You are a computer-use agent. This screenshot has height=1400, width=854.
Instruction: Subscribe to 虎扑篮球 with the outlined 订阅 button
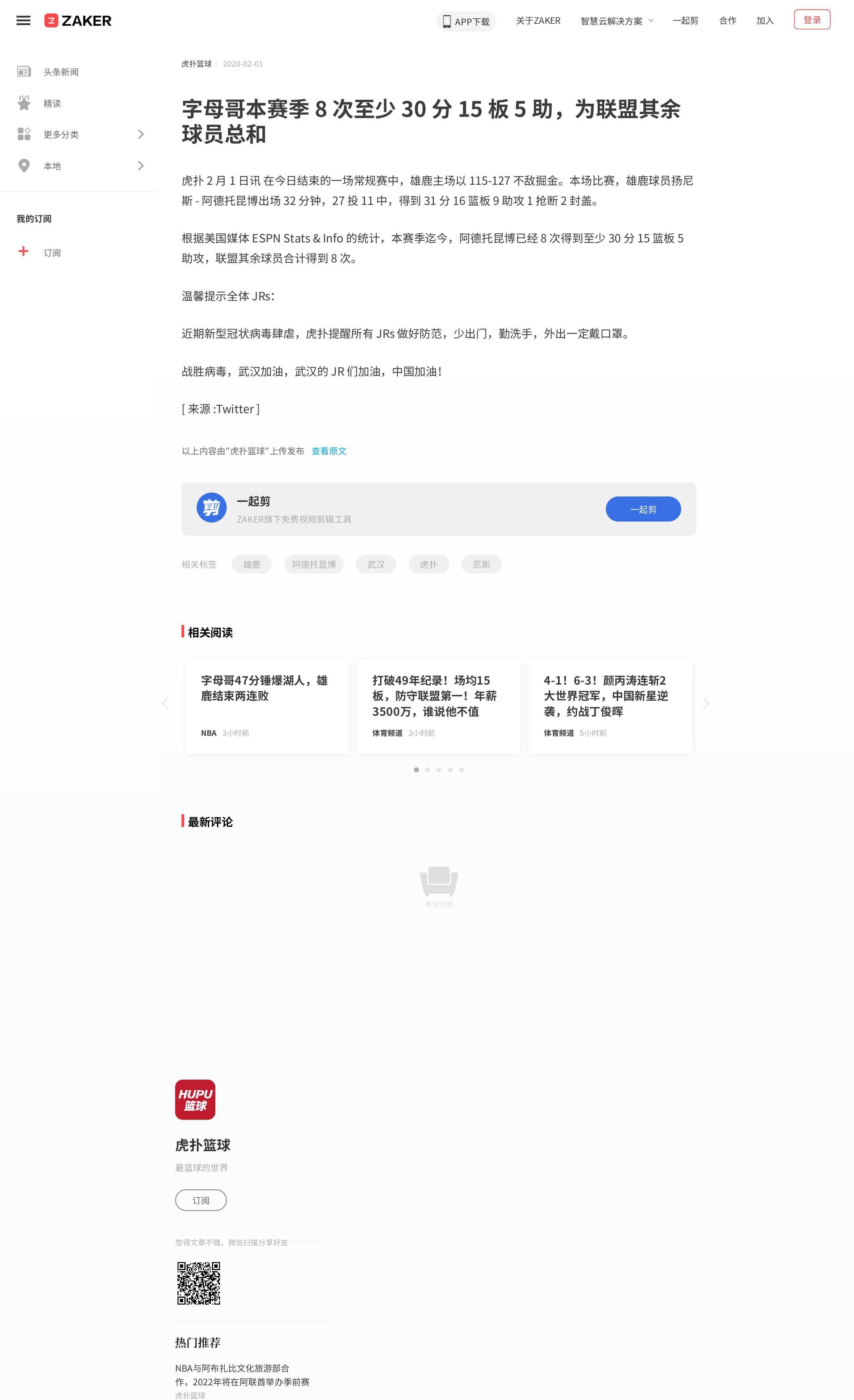coord(201,1199)
